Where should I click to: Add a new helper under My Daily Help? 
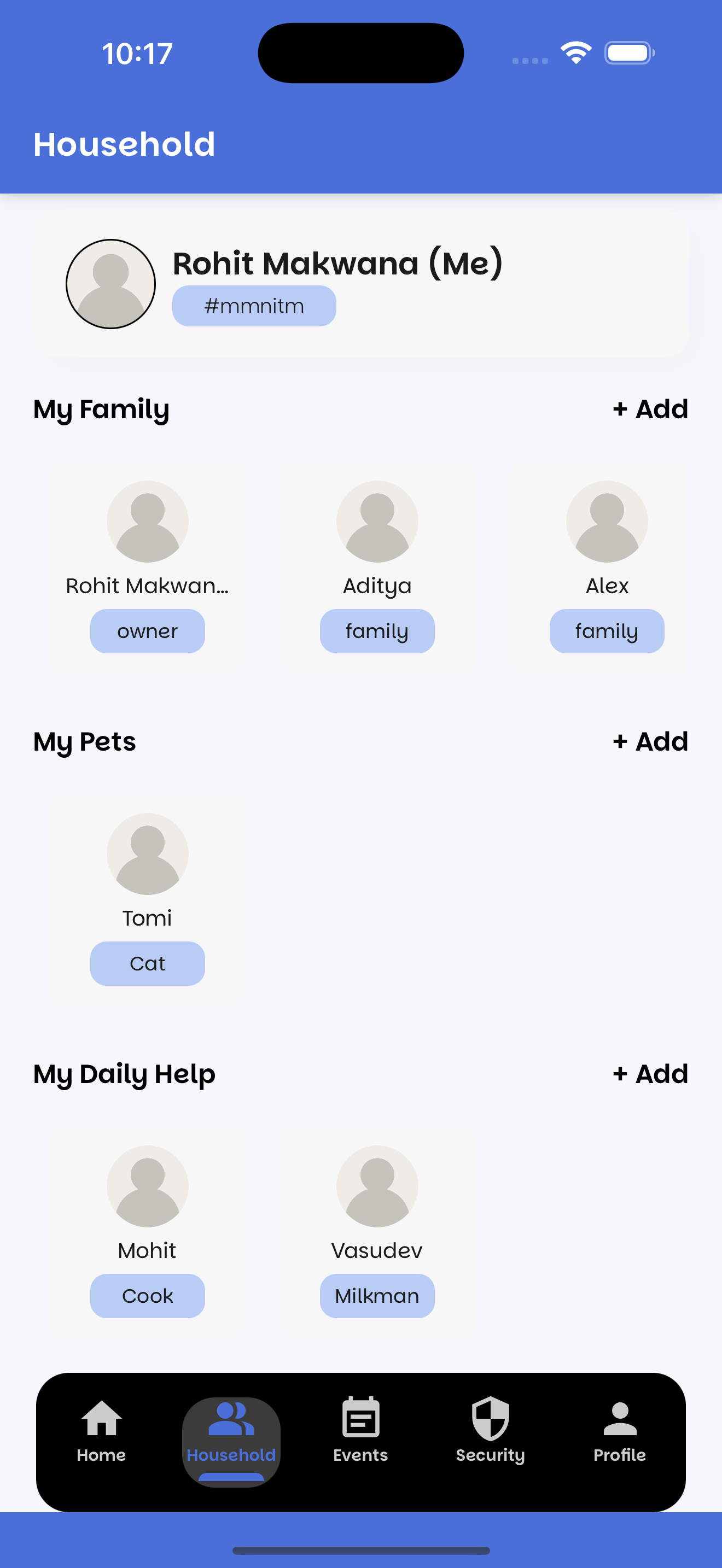(650, 1074)
